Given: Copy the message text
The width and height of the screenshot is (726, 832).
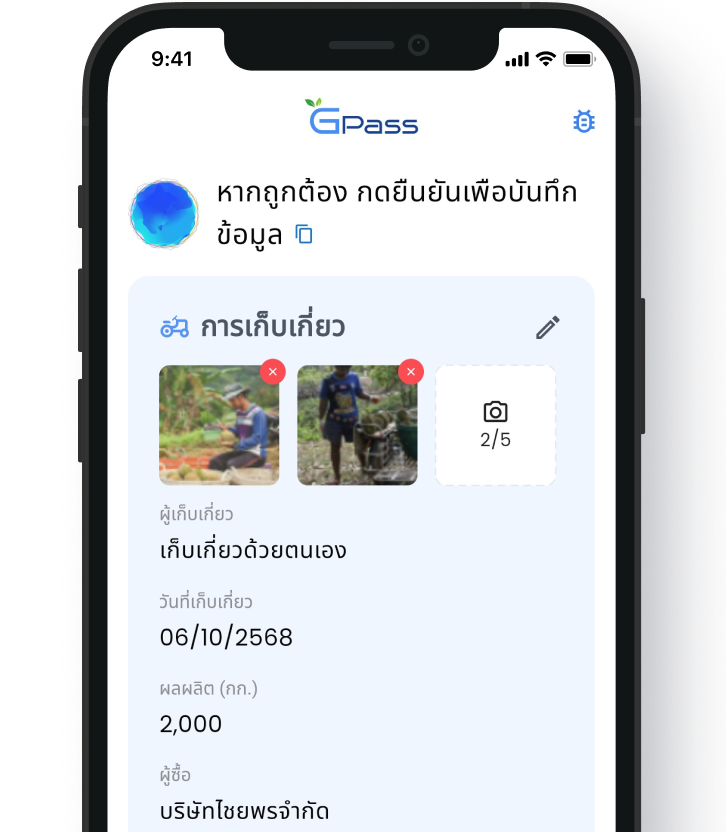Looking at the screenshot, I should pos(304,235).
